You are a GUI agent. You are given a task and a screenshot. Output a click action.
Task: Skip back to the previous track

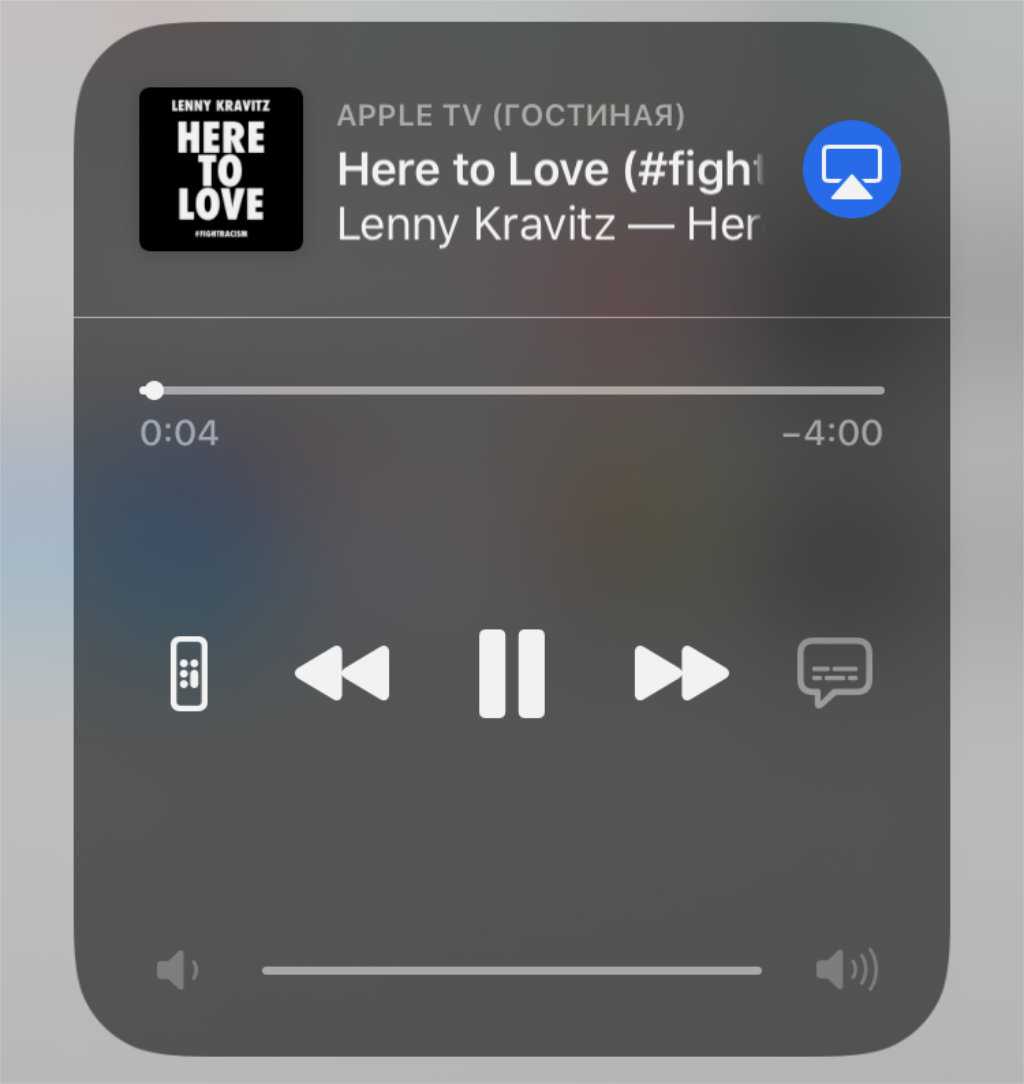click(x=343, y=673)
